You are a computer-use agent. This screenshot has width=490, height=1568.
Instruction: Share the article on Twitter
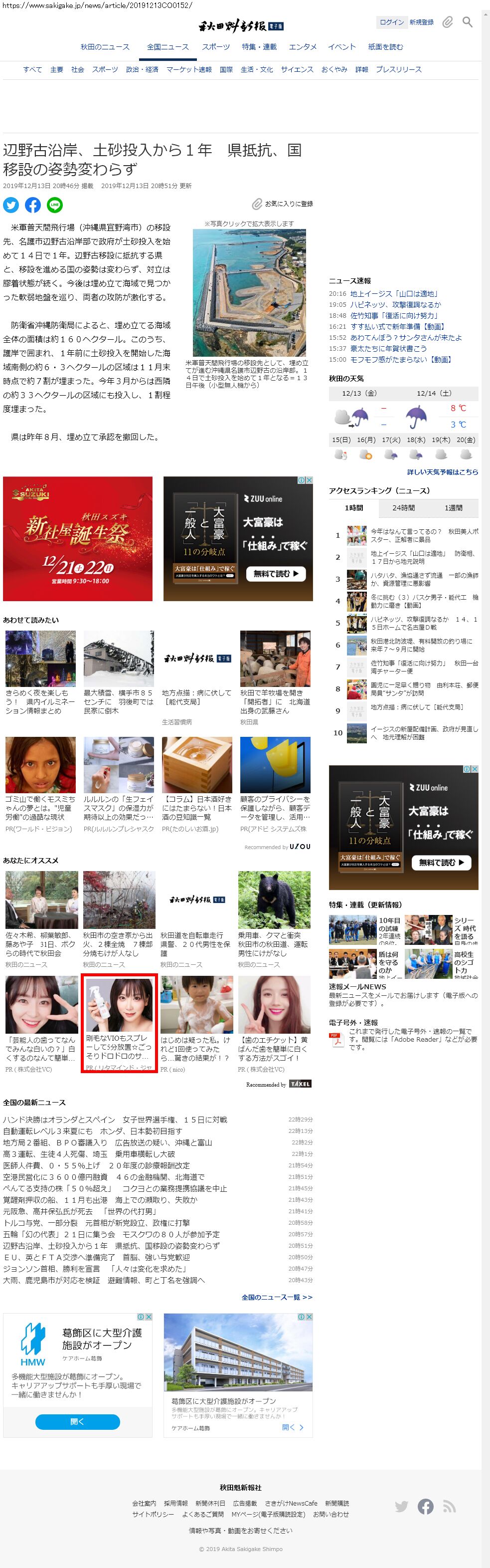click(x=11, y=205)
